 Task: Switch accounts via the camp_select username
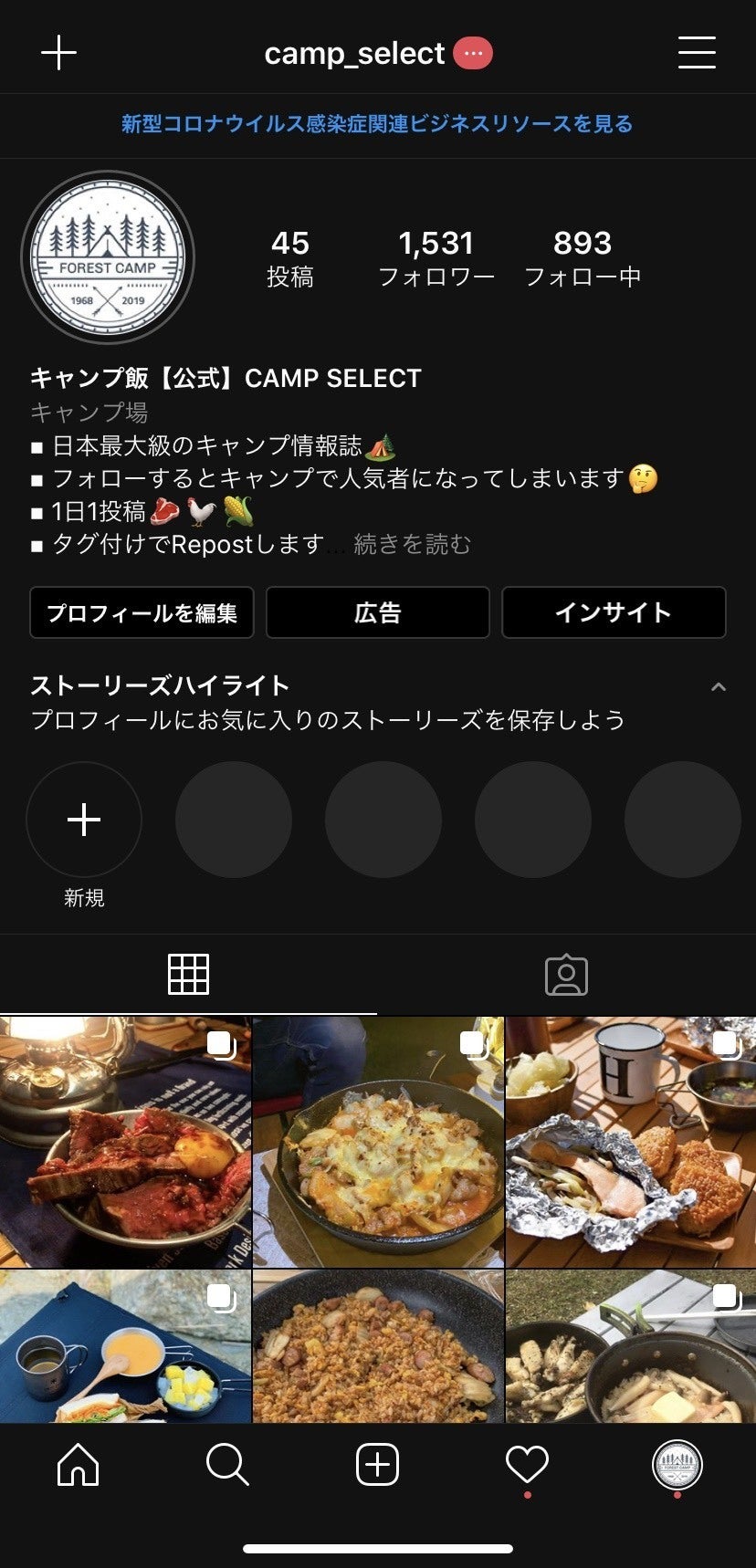pos(355,54)
